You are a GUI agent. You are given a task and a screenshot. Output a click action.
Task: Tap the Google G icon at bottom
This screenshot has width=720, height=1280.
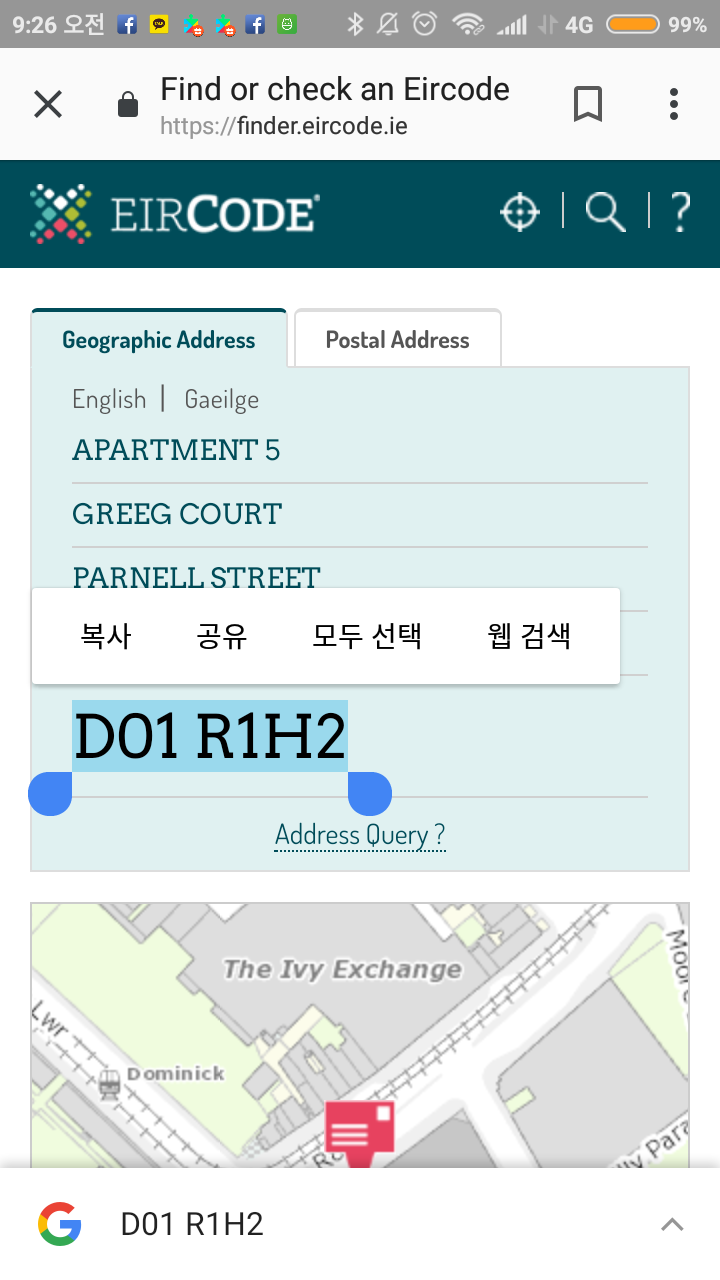[58, 1222]
